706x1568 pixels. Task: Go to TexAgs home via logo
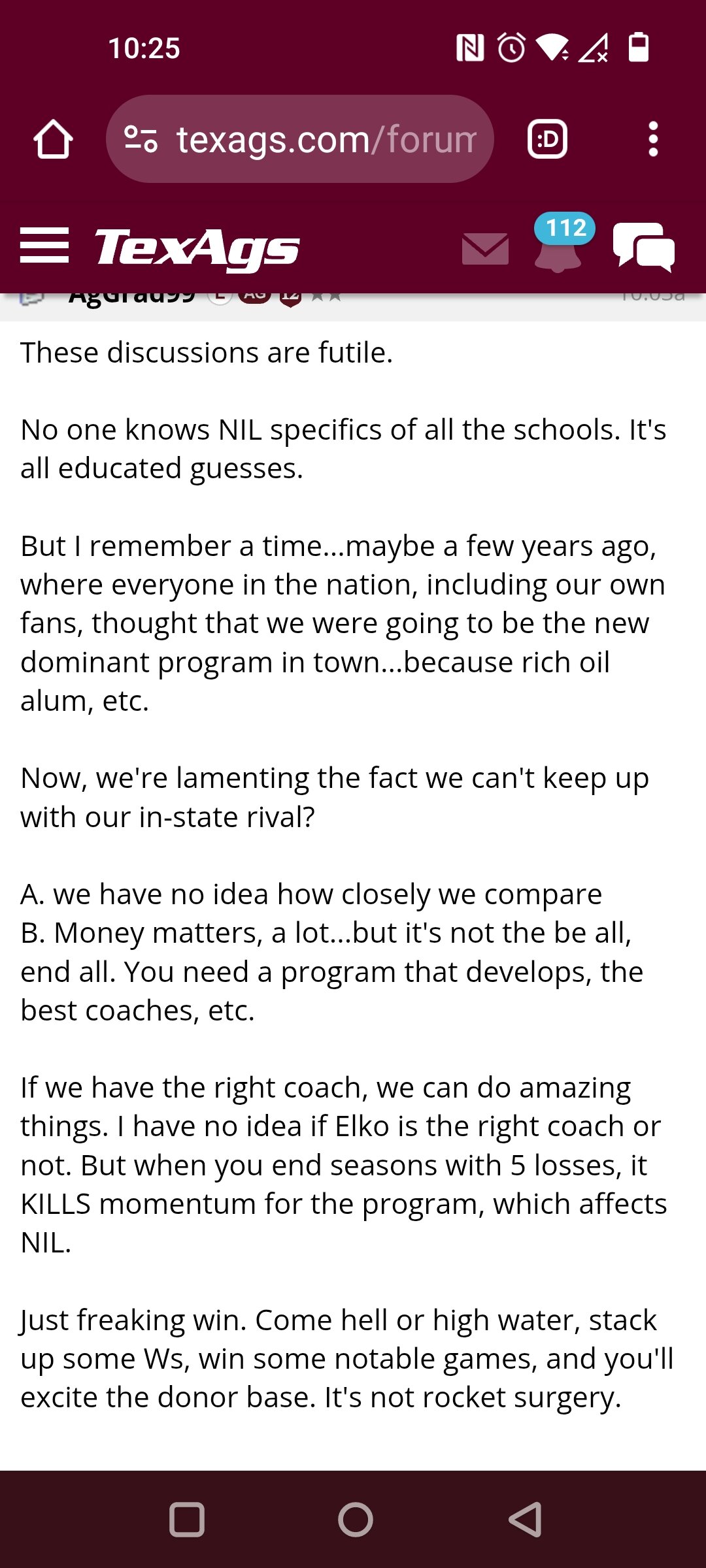197,248
